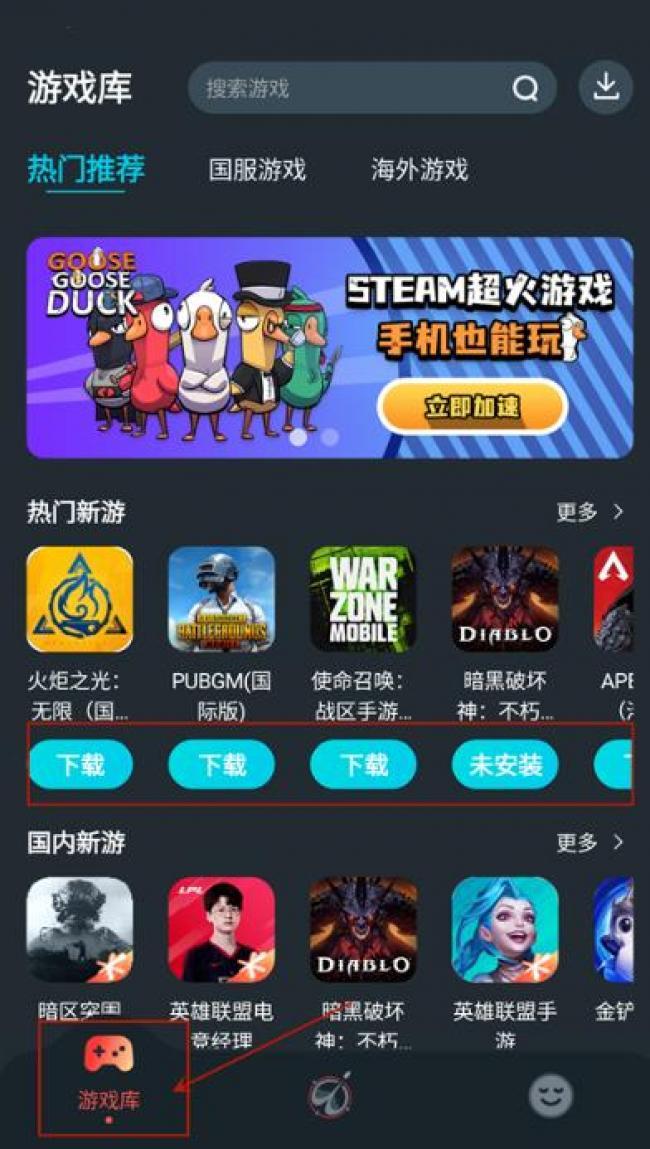650x1149 pixels.
Task: Tap 未安装 under 暗黑破坏神 in 热门新游
Action: click(506, 766)
